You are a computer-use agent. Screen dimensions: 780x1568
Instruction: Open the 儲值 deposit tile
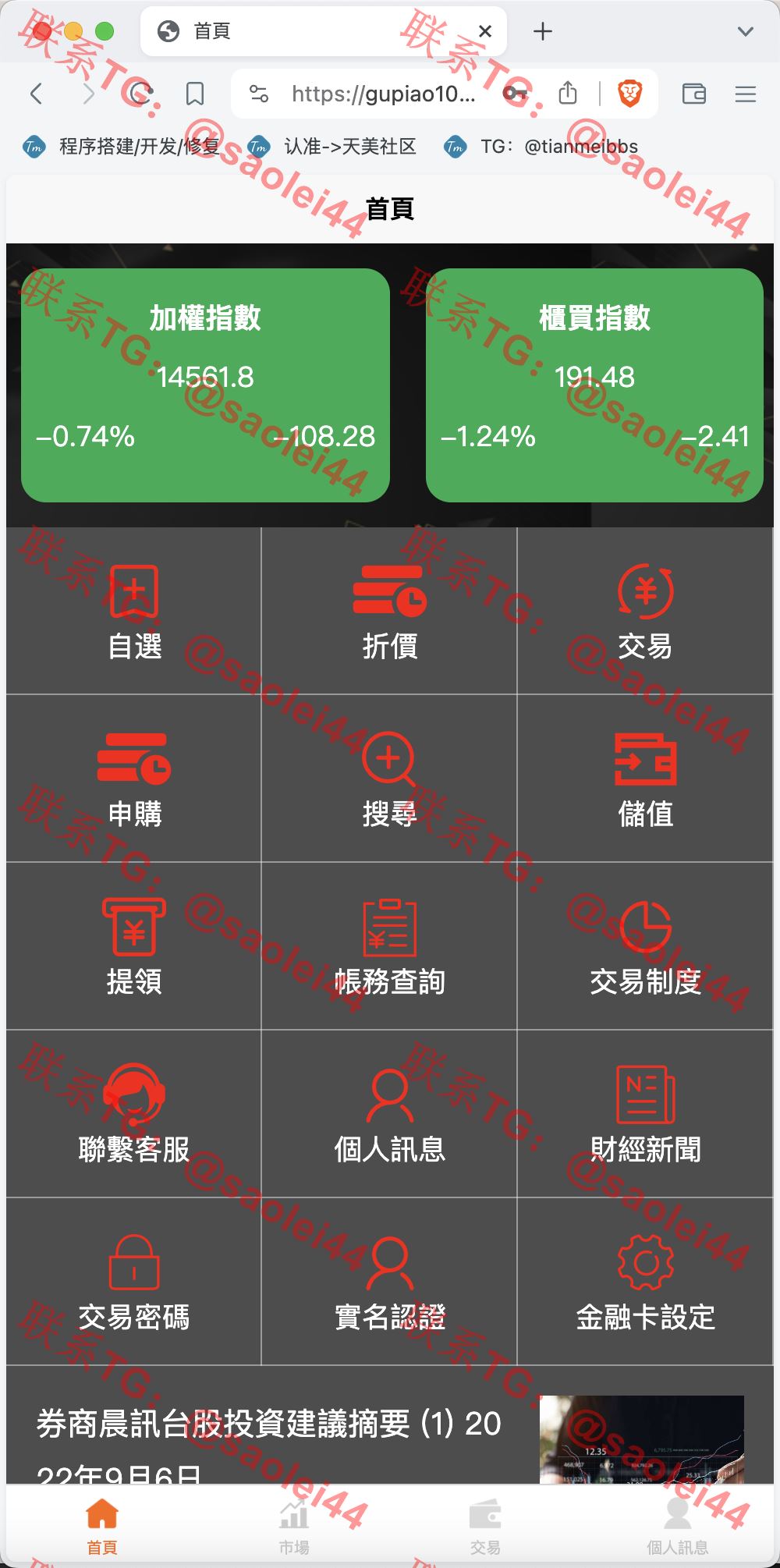pyautogui.click(x=645, y=779)
